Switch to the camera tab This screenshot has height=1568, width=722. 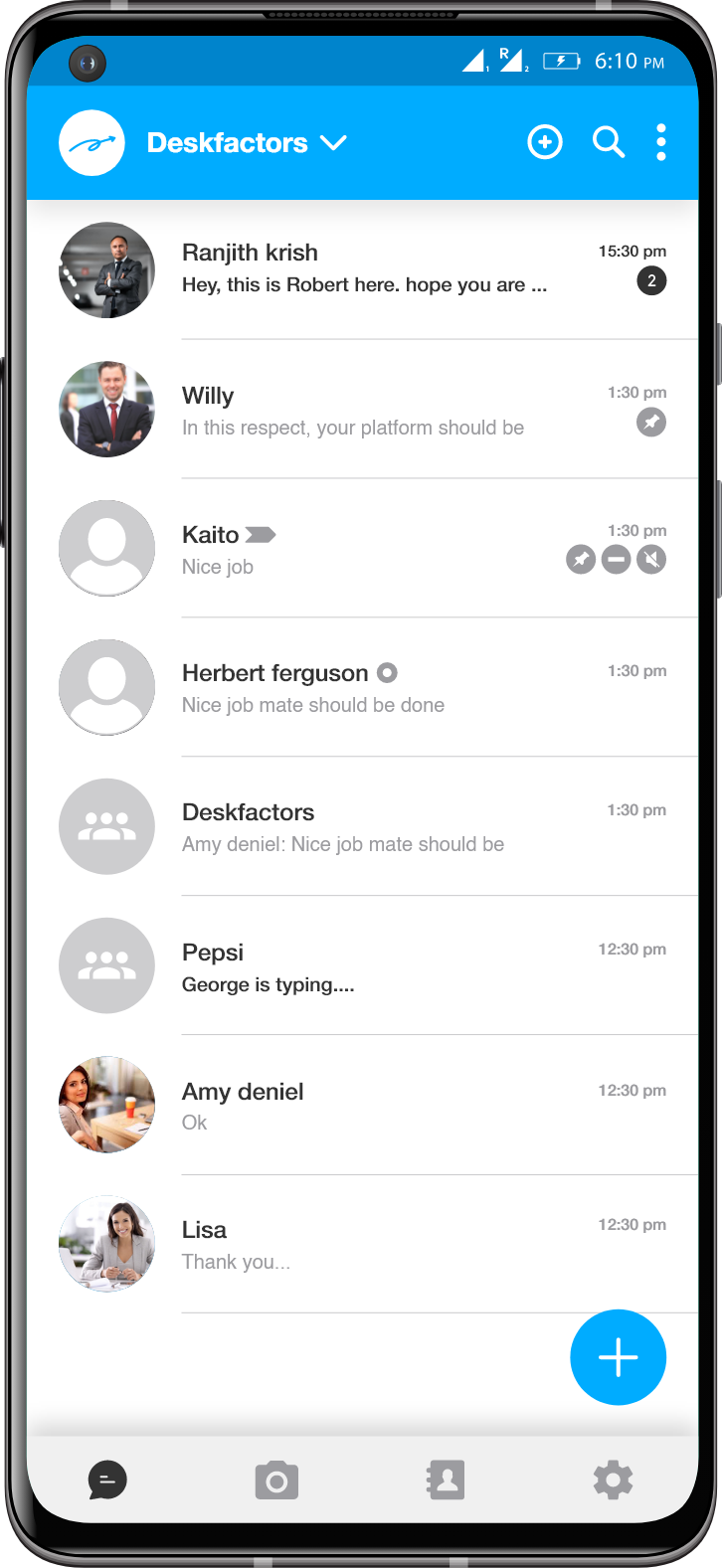tap(276, 1481)
